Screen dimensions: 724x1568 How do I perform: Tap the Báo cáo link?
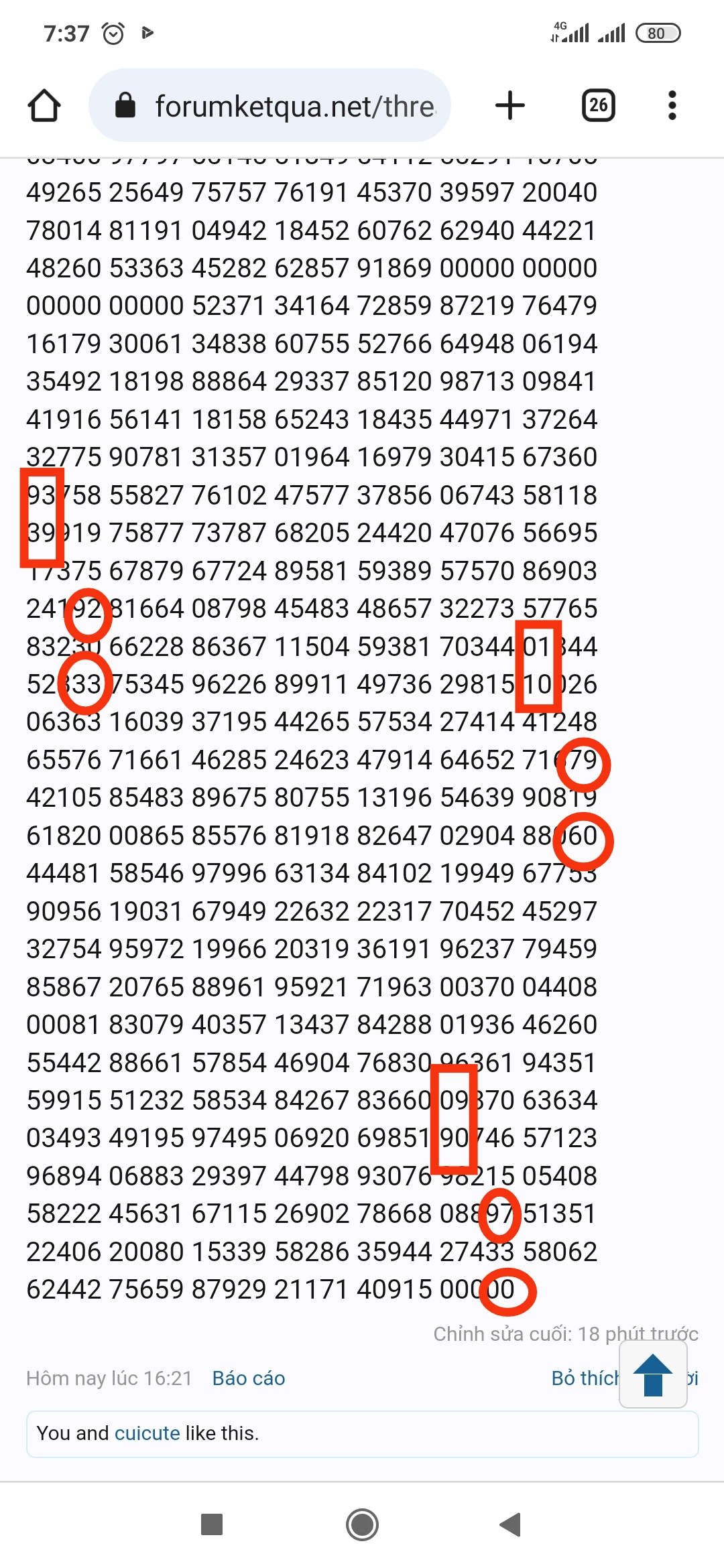tap(249, 1378)
